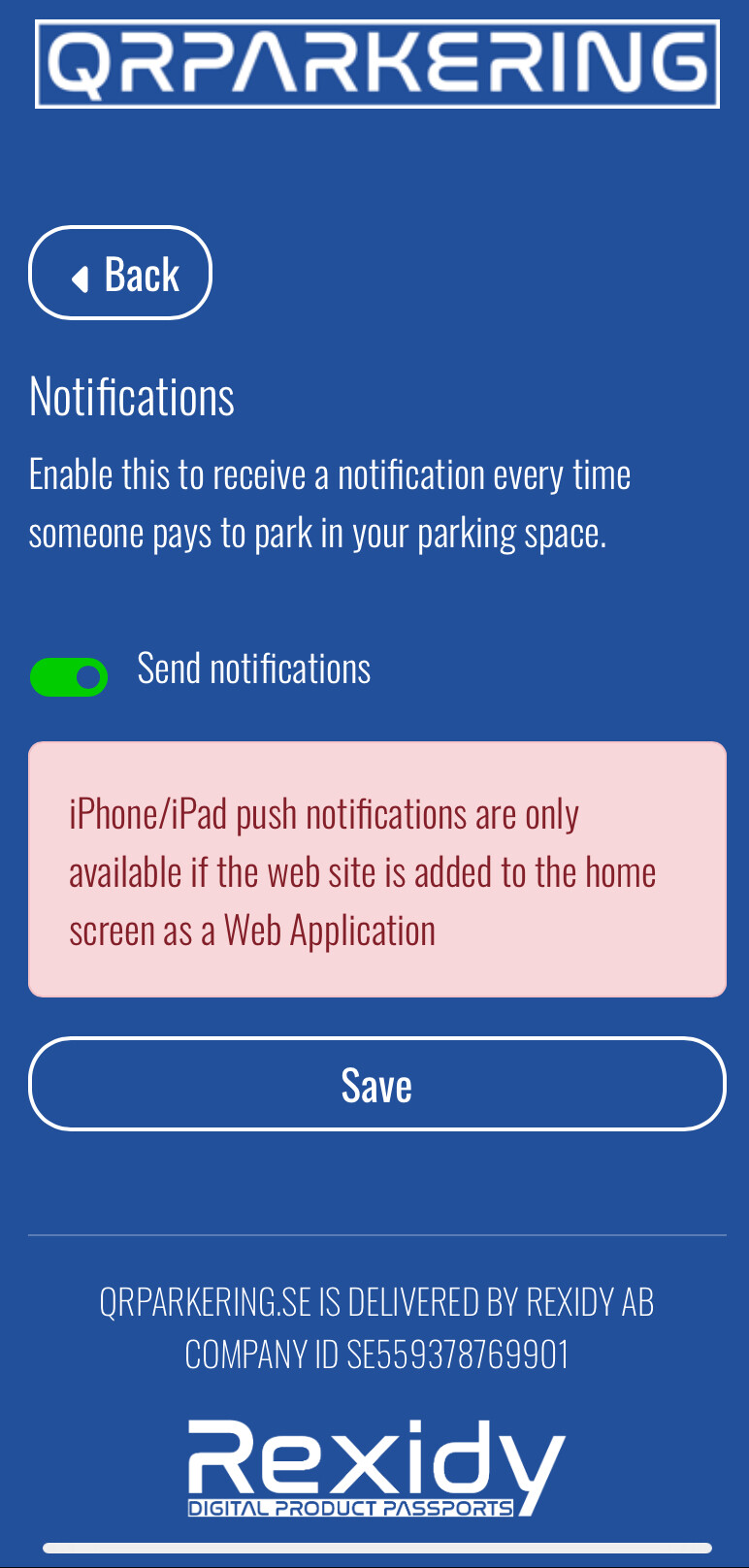Viewport: 749px width, 1568px height.
Task: Go back using the Back button
Action: coord(120,273)
